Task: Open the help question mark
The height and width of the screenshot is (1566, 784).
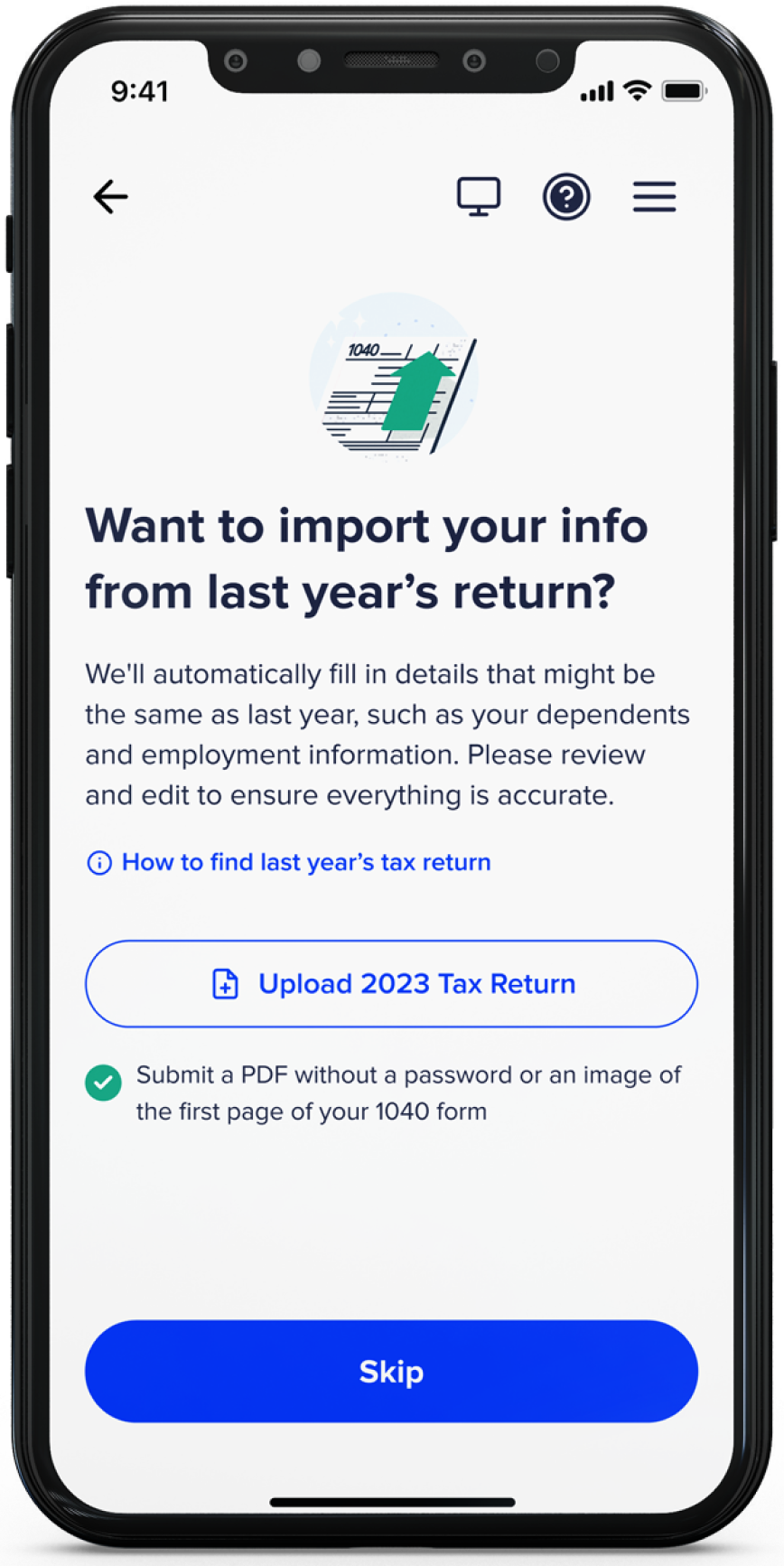Action: click(x=566, y=196)
